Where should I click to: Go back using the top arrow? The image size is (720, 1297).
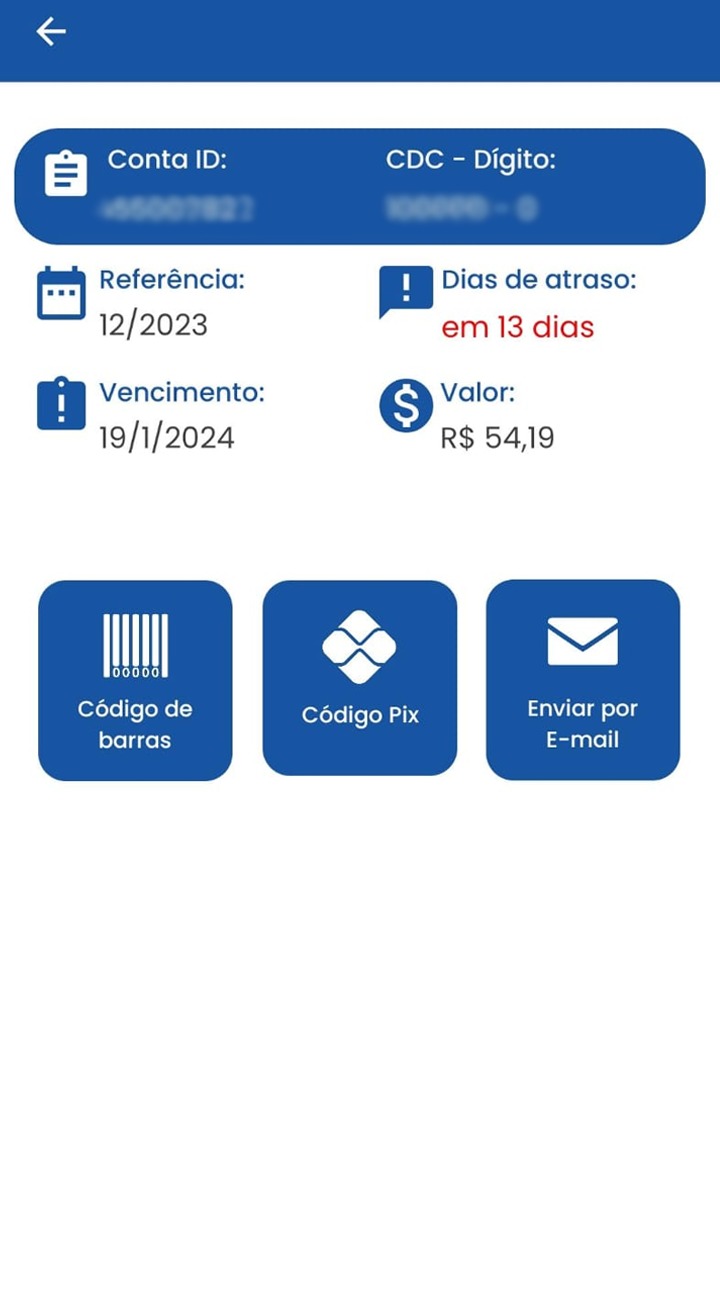tap(51, 32)
